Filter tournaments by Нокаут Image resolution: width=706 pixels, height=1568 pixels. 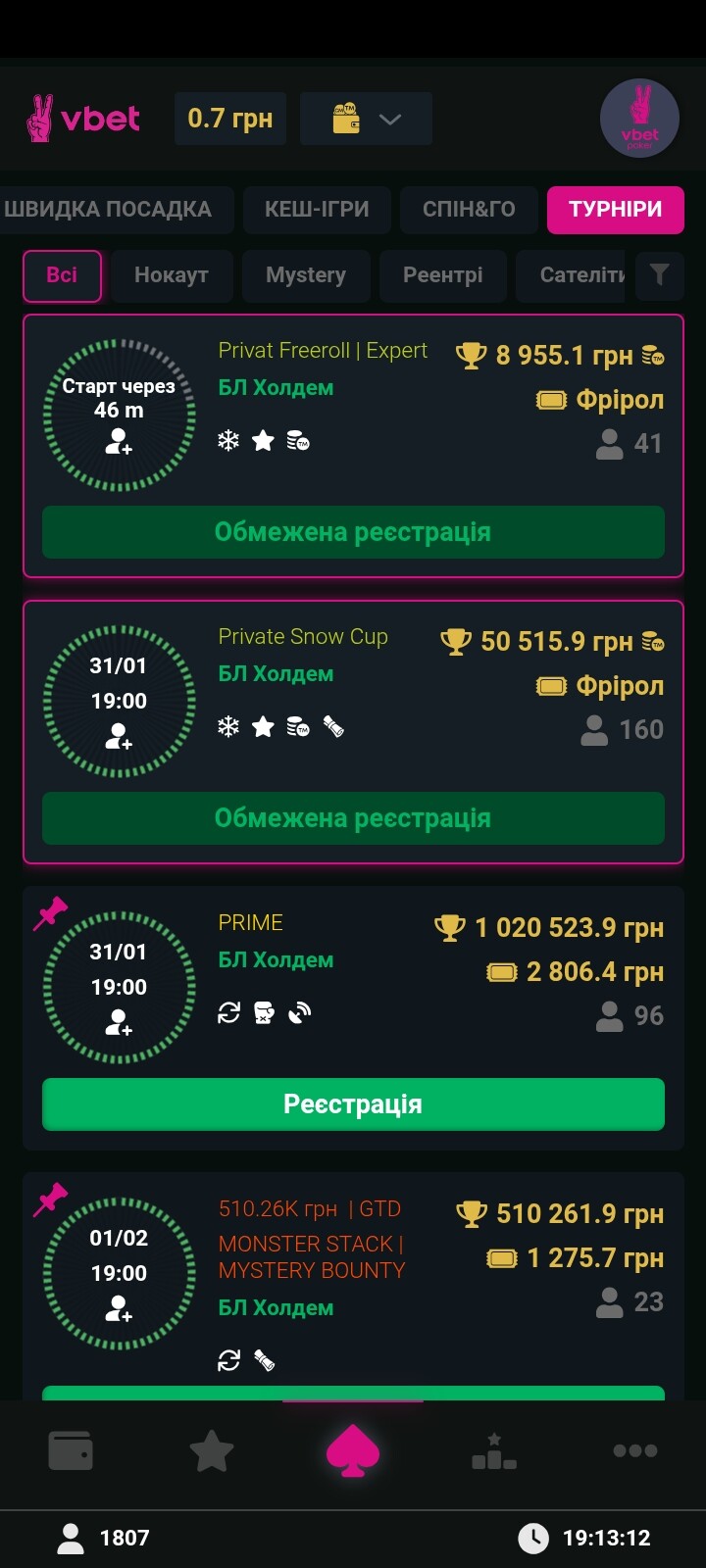point(172,275)
